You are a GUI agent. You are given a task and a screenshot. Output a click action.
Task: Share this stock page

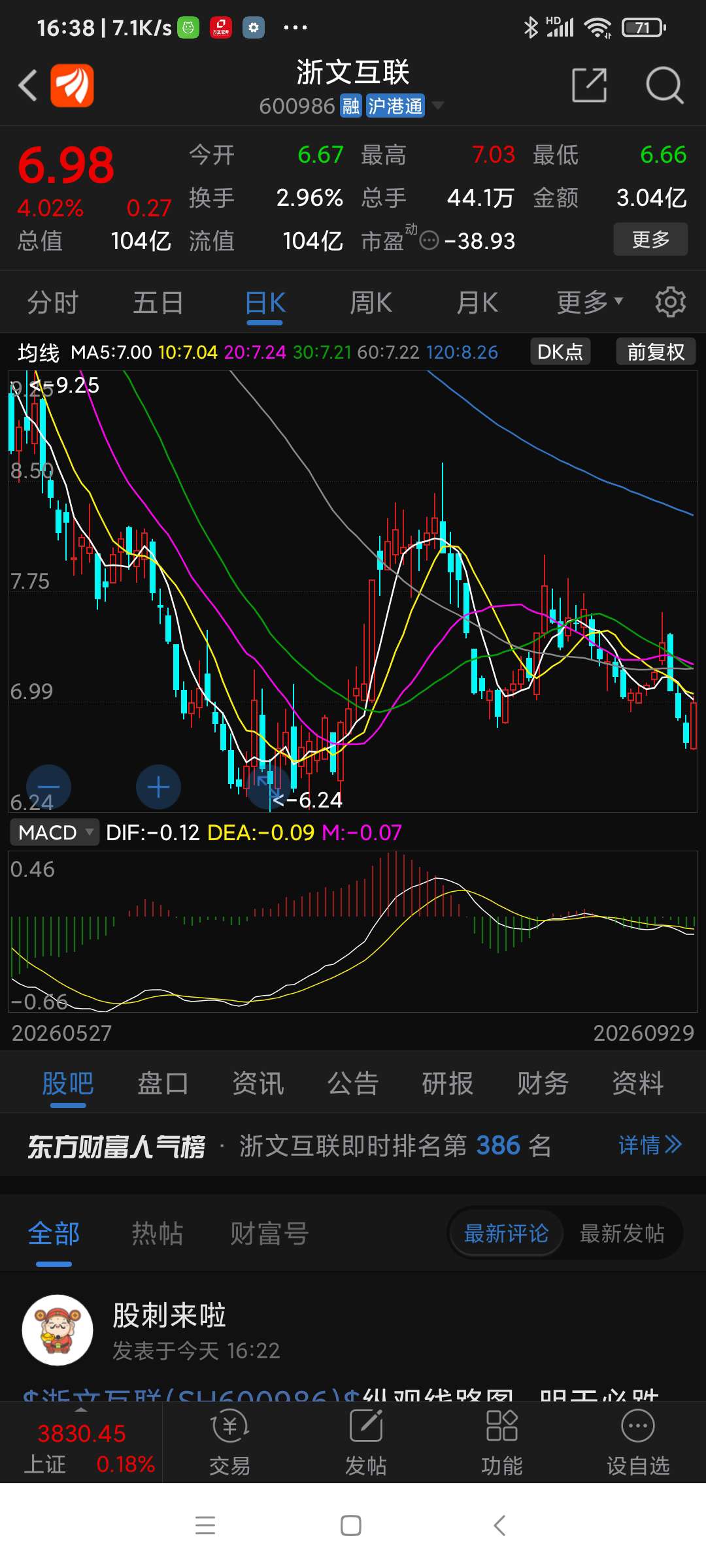point(589,85)
